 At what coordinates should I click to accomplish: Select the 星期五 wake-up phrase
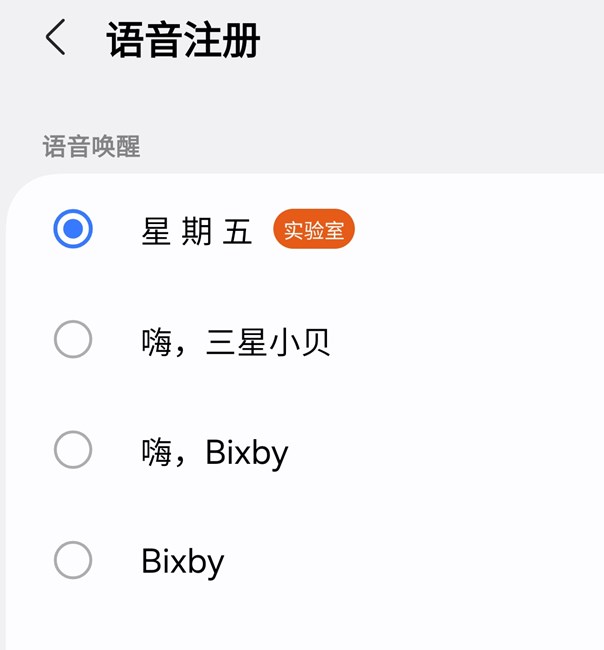click(x=73, y=229)
